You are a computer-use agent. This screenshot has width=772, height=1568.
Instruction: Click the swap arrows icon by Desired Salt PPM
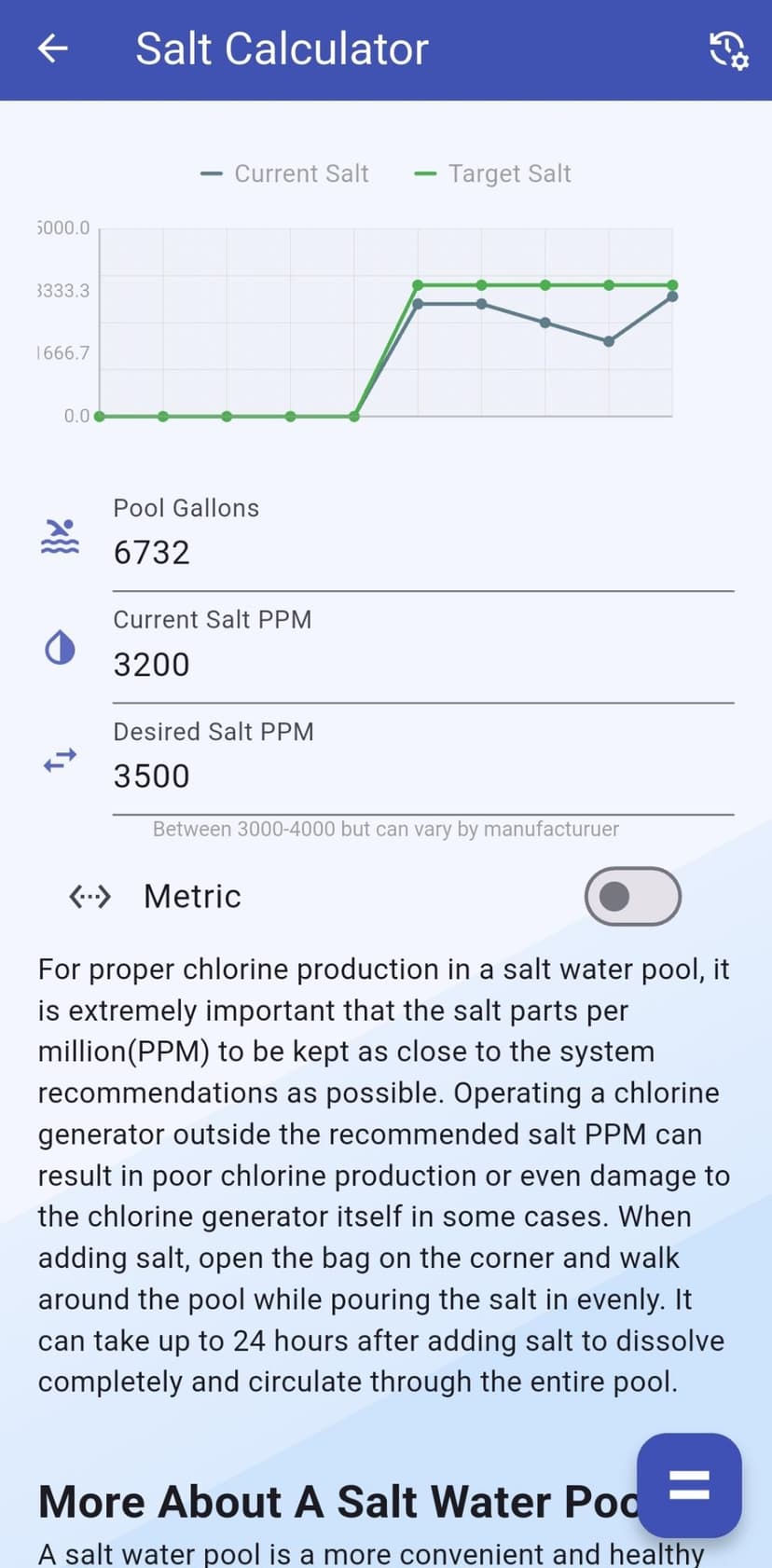(59, 759)
